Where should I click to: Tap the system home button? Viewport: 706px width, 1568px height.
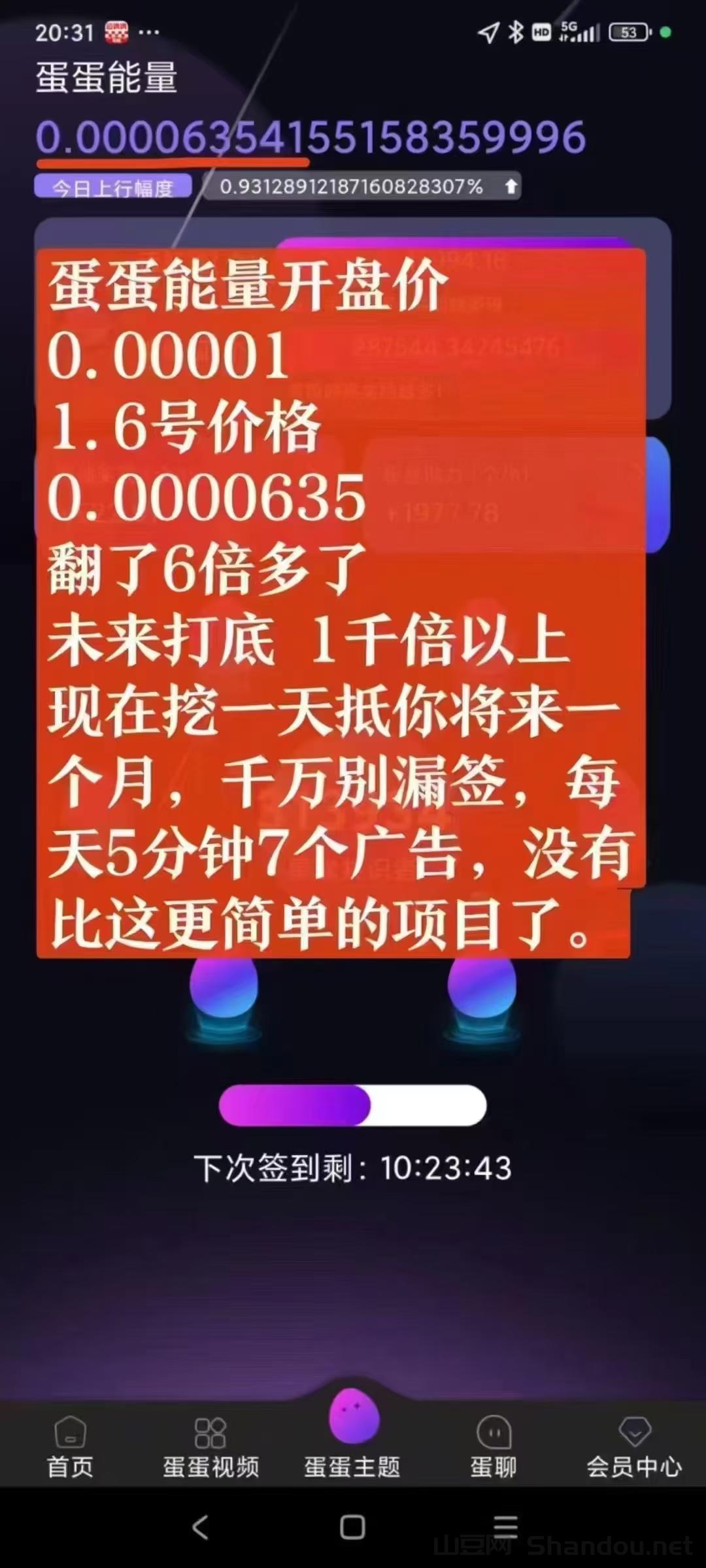pos(352,1527)
